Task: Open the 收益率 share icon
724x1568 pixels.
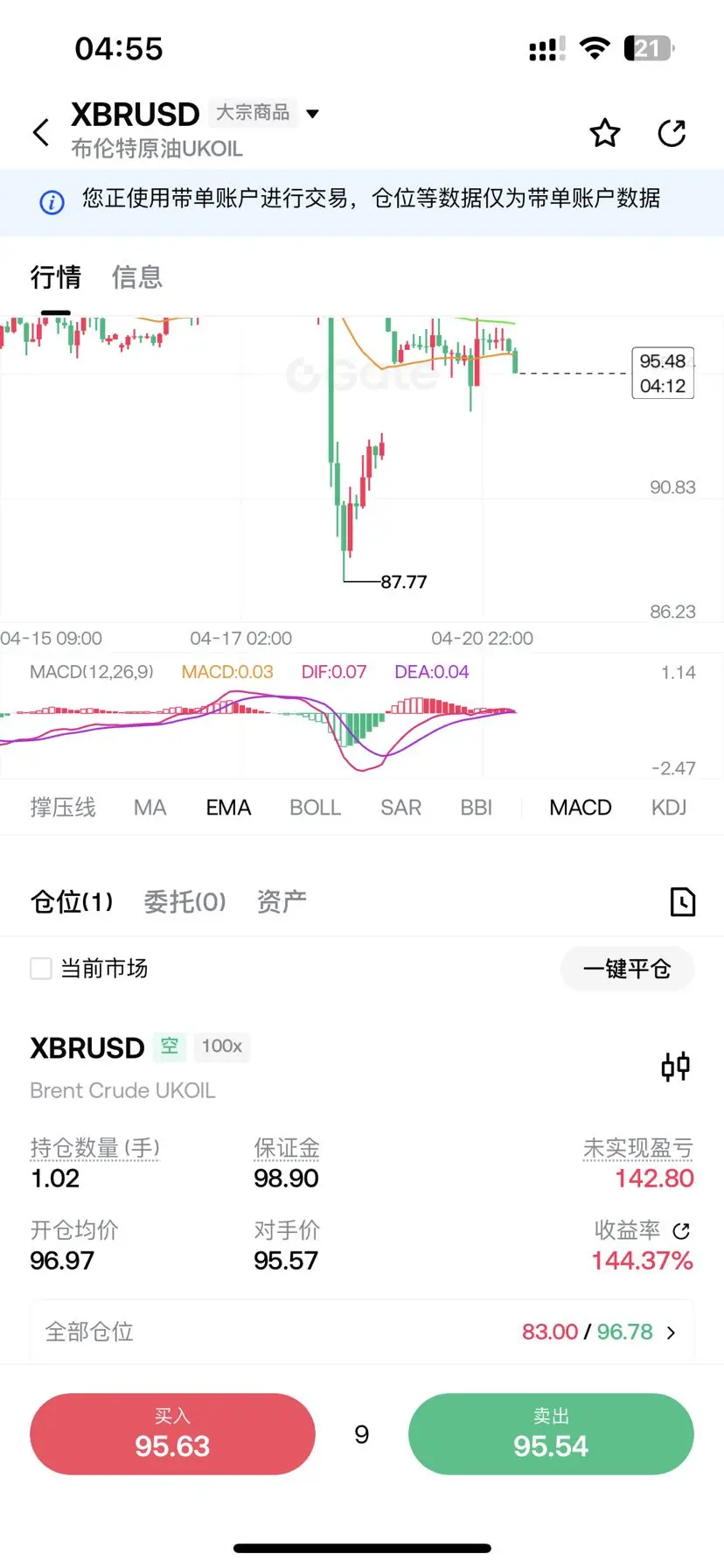Action: coord(681,1231)
